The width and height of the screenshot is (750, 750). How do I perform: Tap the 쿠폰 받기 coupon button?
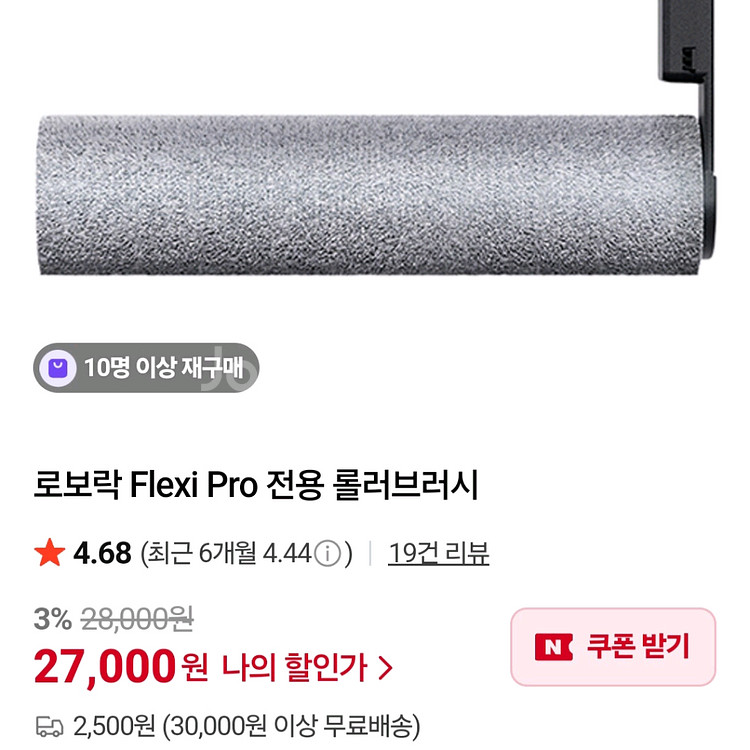pos(613,647)
